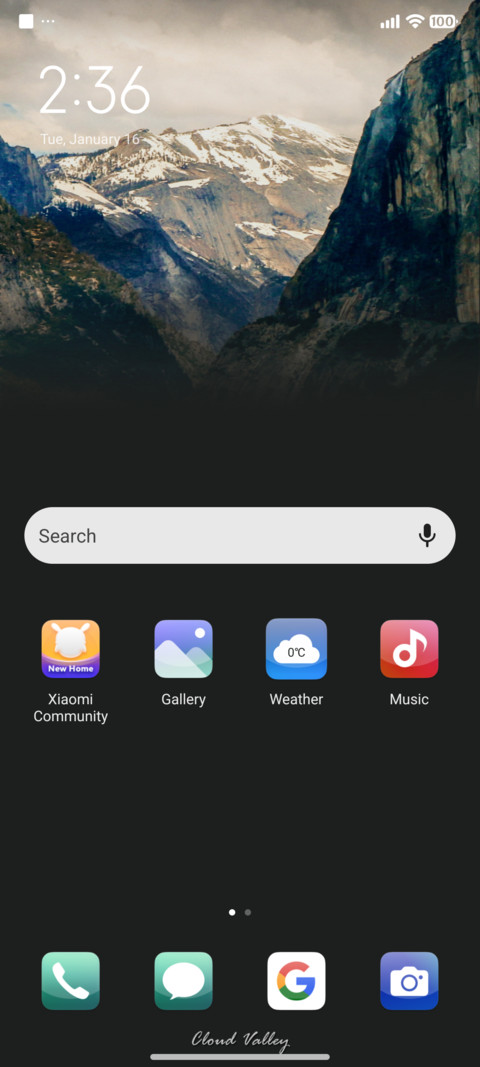The image size is (480, 1067).
Task: Tap the clock widget showing 2:36
Action: click(94, 90)
